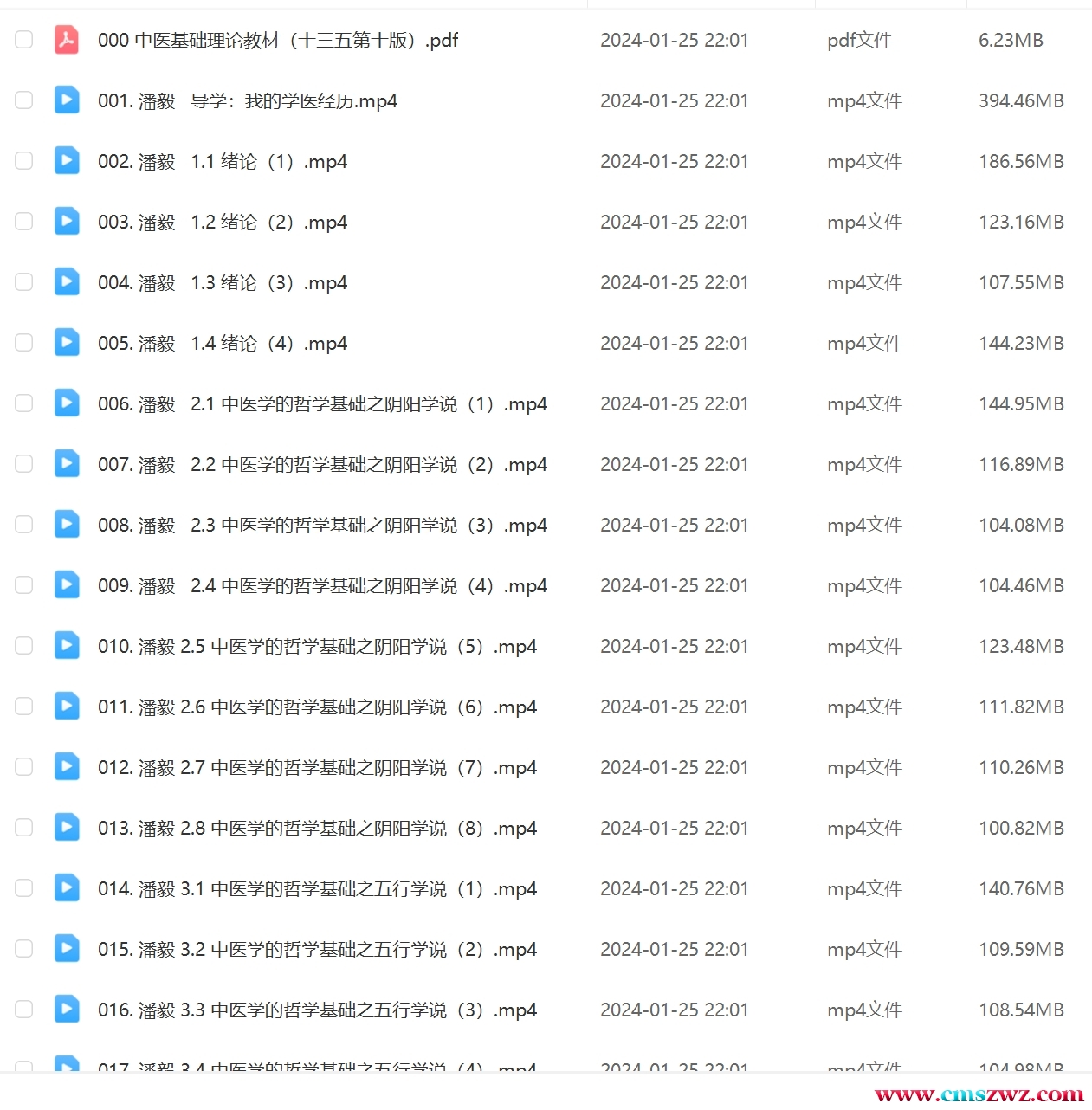Open the 000 中医基础理论教材 pdf file
1092x1110 pixels.
277,41
